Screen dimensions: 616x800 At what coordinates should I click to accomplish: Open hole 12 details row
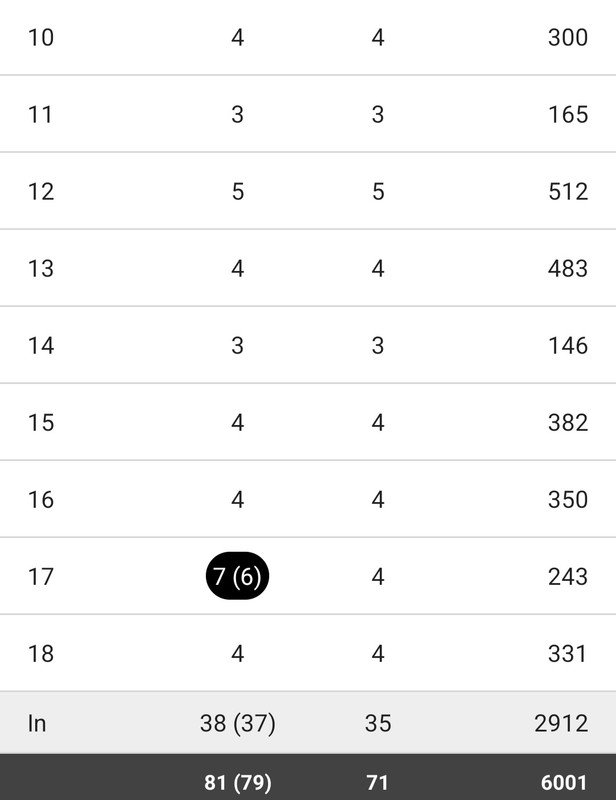308,191
